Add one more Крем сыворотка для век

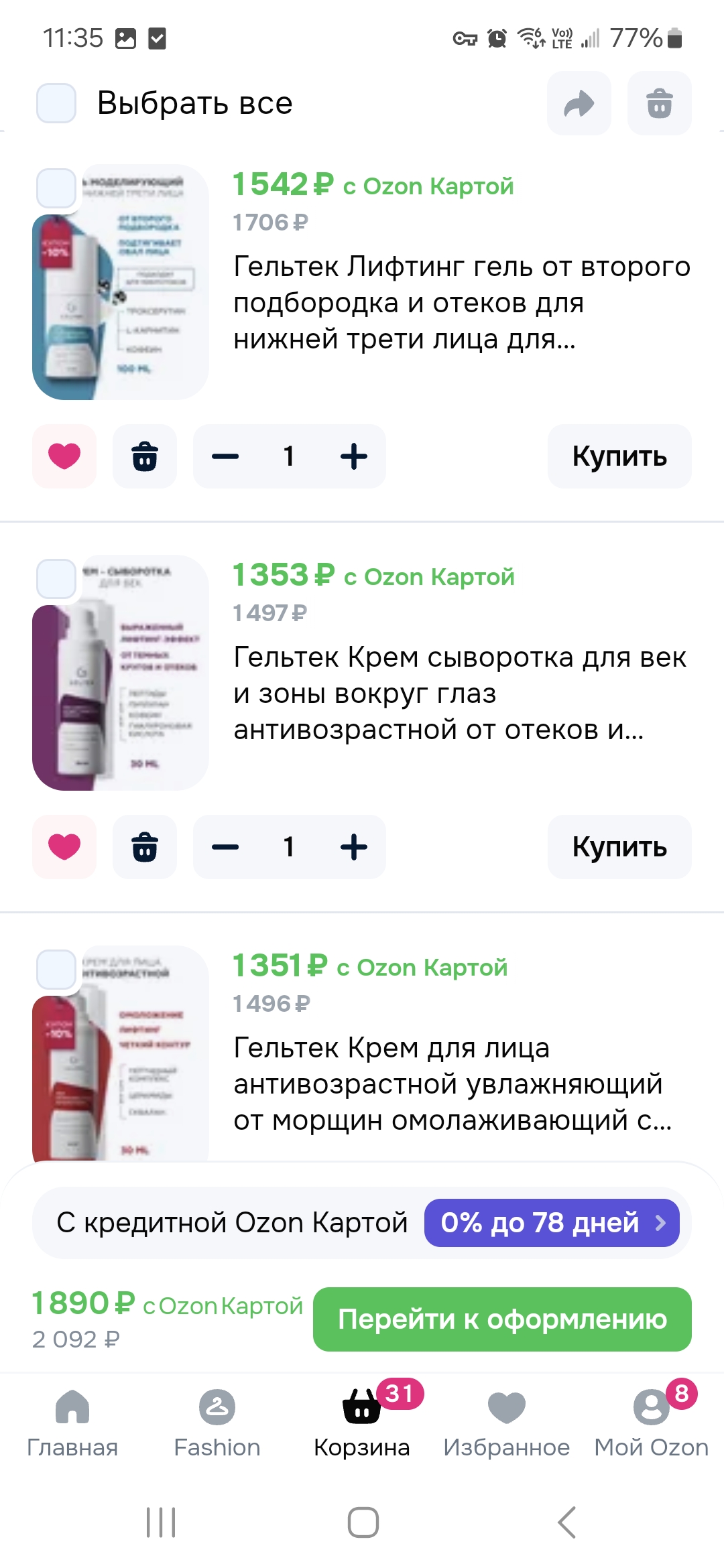tap(354, 847)
